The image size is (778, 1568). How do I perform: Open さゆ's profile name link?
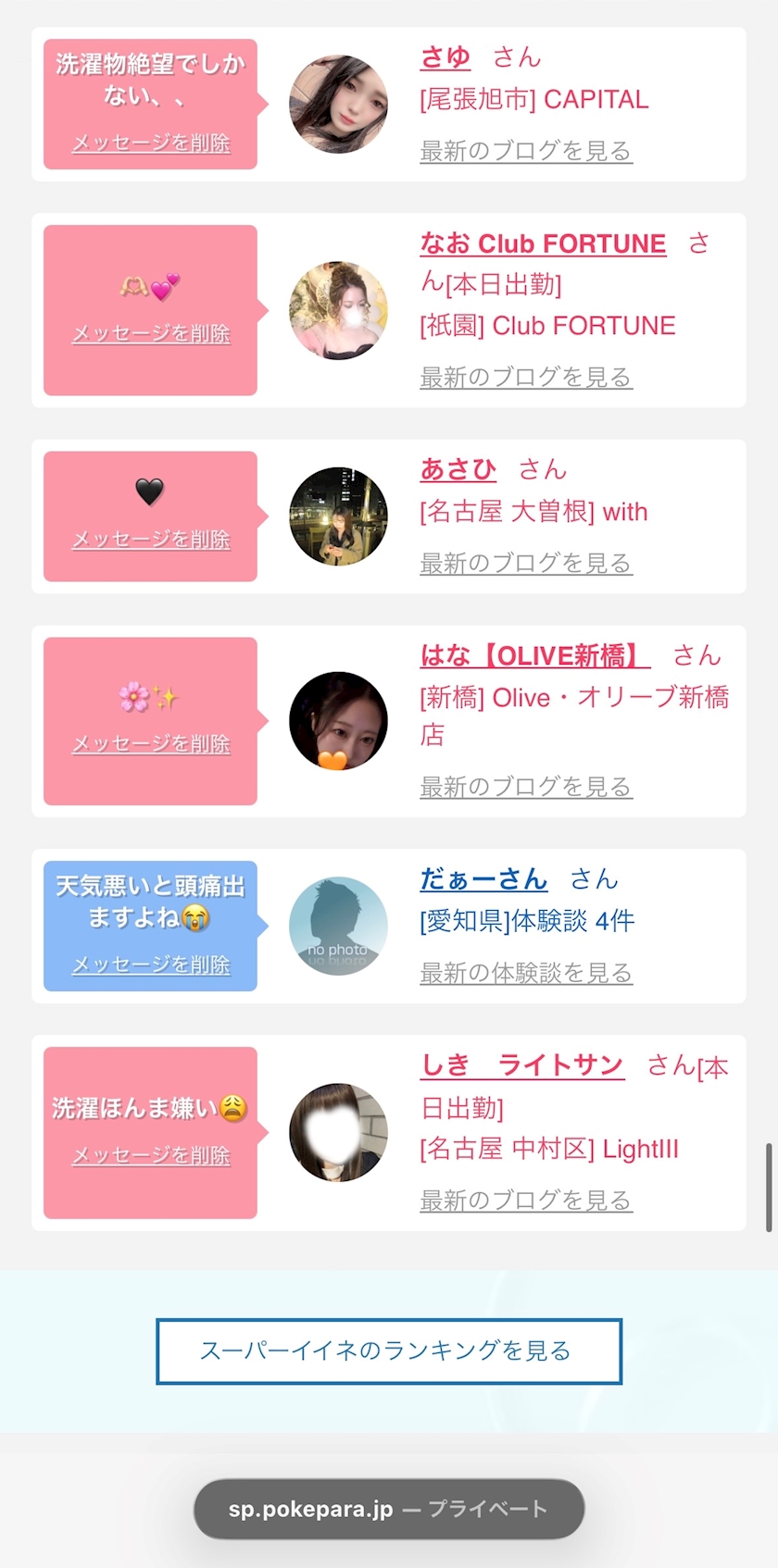point(445,57)
